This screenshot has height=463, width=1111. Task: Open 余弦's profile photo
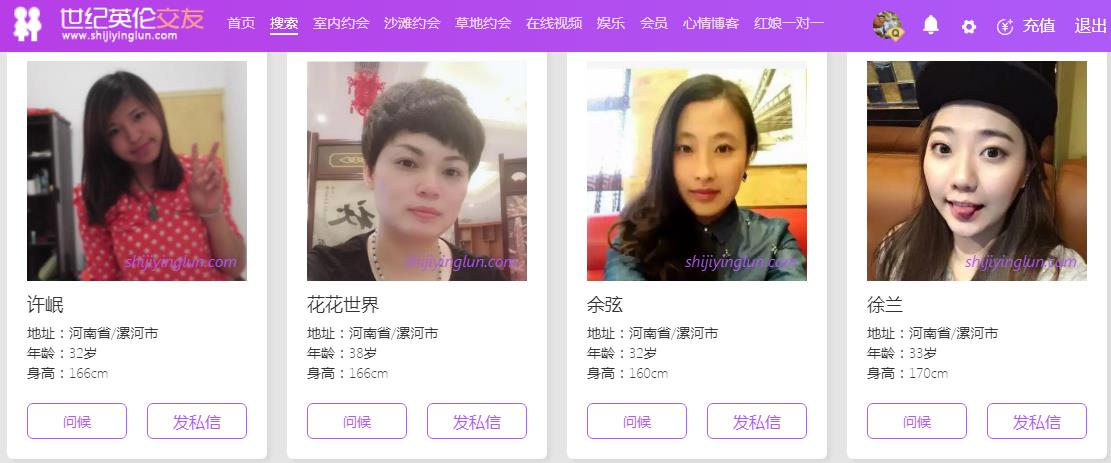697,171
